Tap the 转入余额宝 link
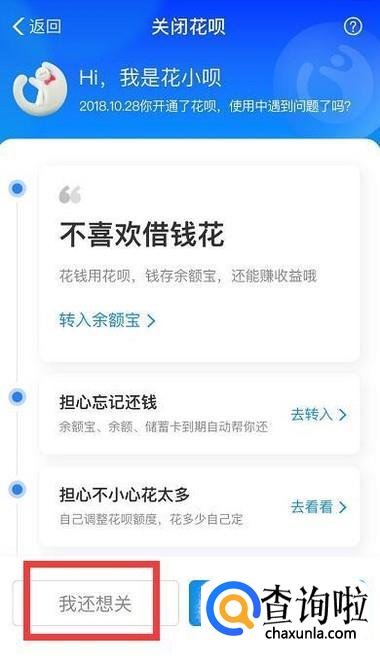This screenshot has height=664, width=380. (x=107, y=320)
